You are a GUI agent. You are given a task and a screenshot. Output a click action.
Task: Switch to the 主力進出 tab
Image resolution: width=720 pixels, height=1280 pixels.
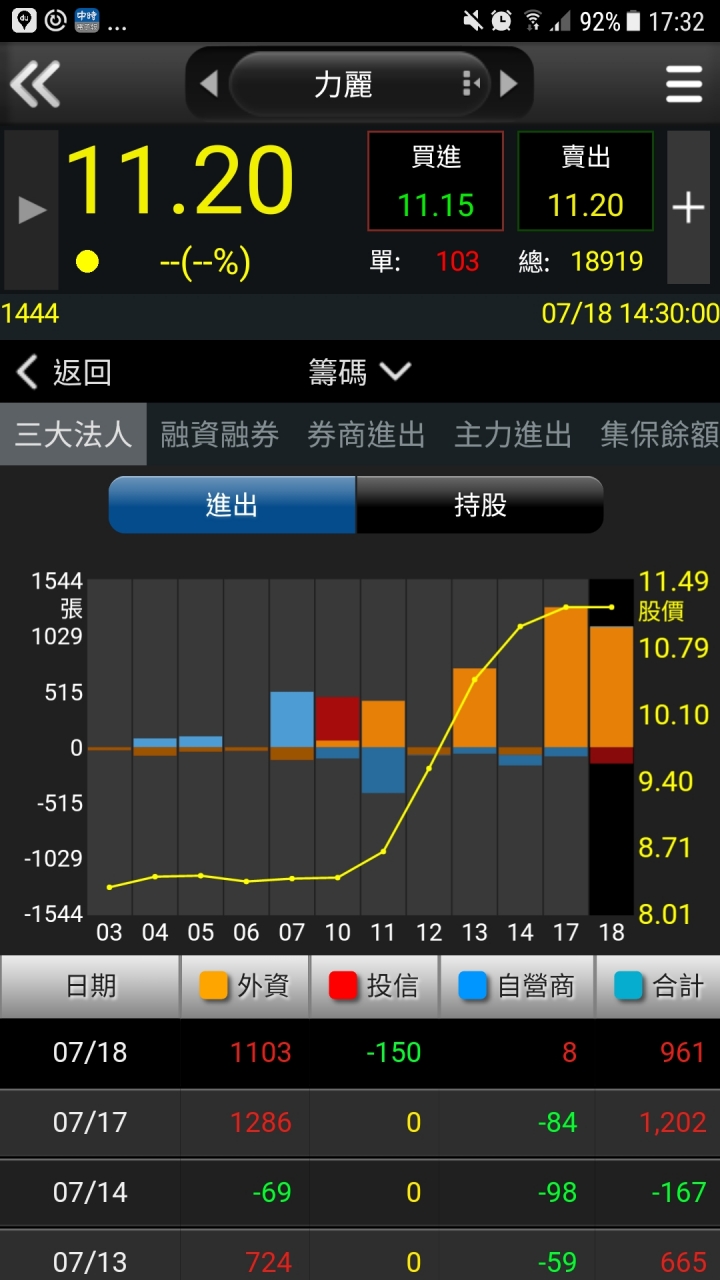513,434
